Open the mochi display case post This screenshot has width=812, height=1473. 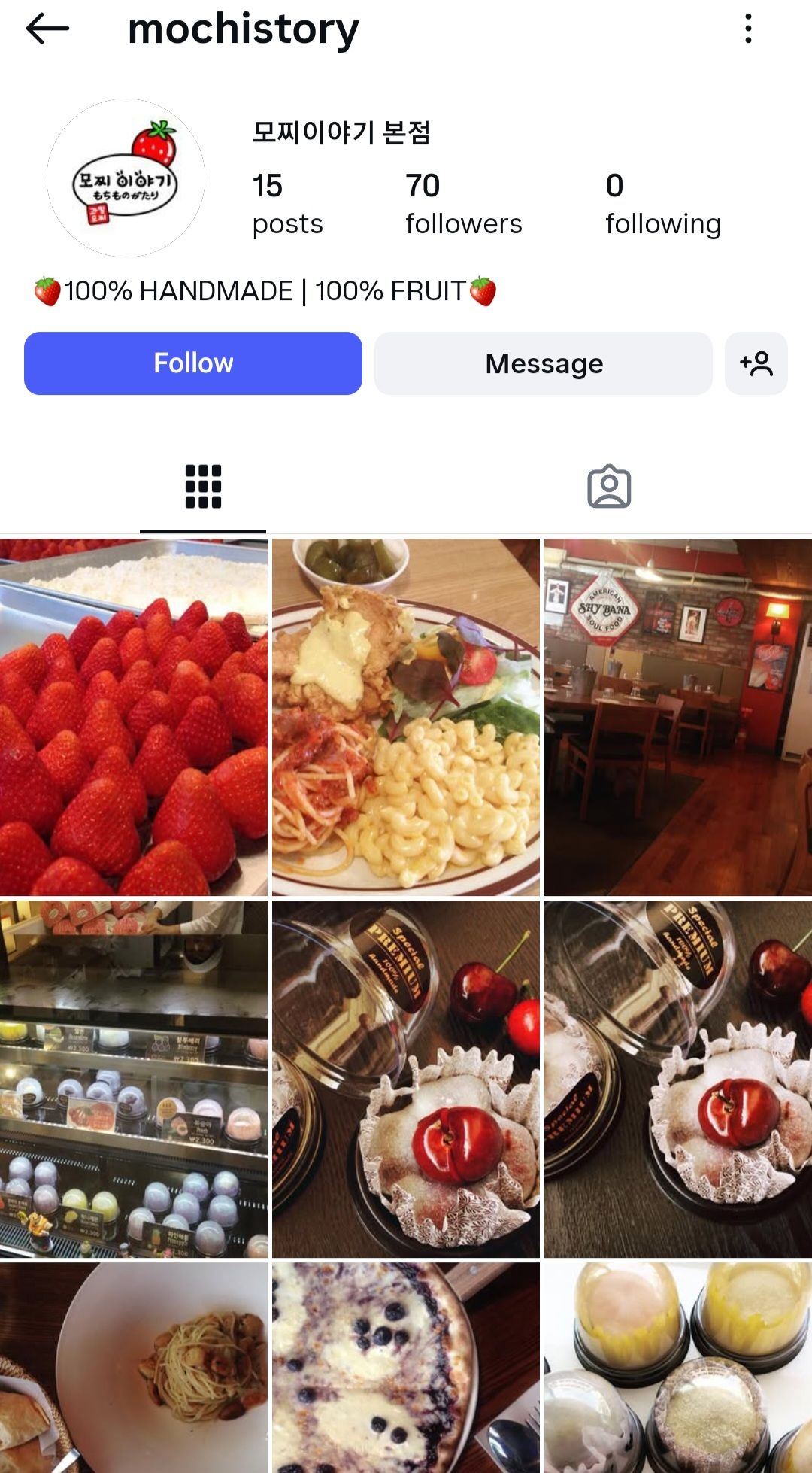[134, 1079]
